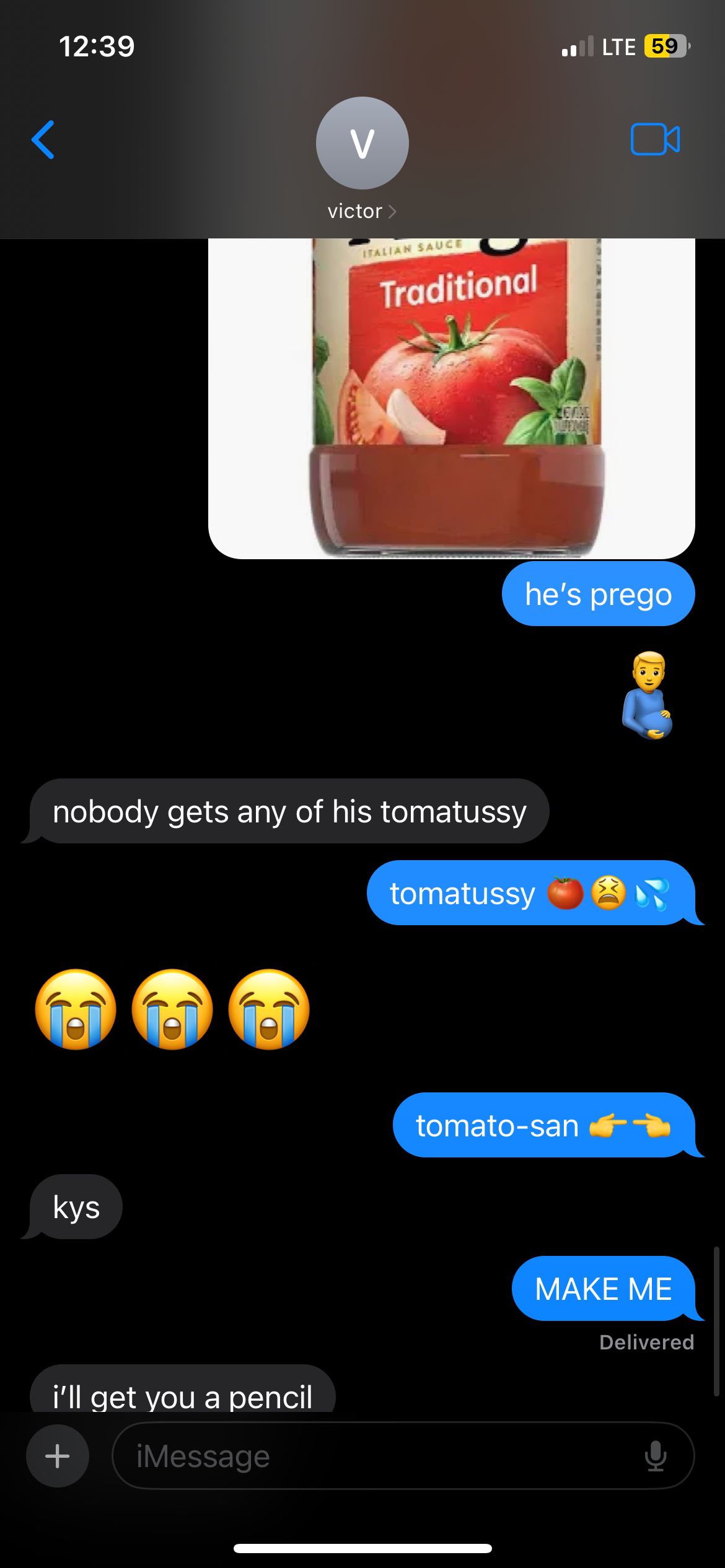725x1568 pixels.
Task: Open the plus attachments menu
Action: pyautogui.click(x=58, y=1456)
